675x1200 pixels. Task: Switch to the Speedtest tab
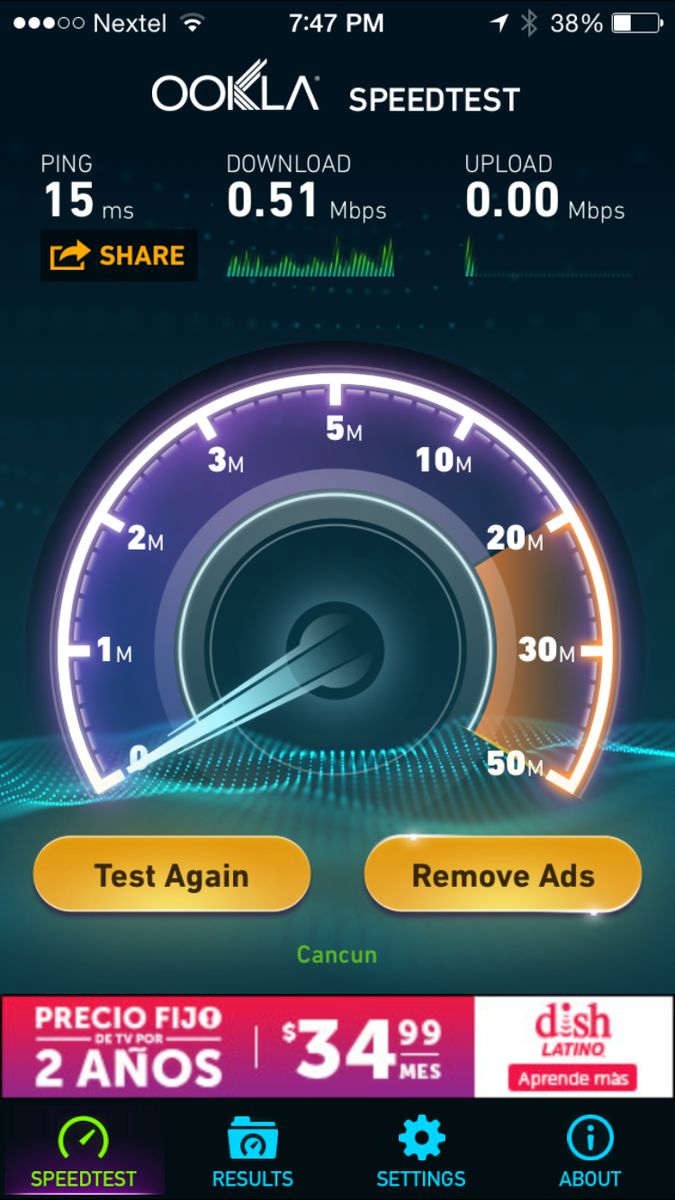83,1150
